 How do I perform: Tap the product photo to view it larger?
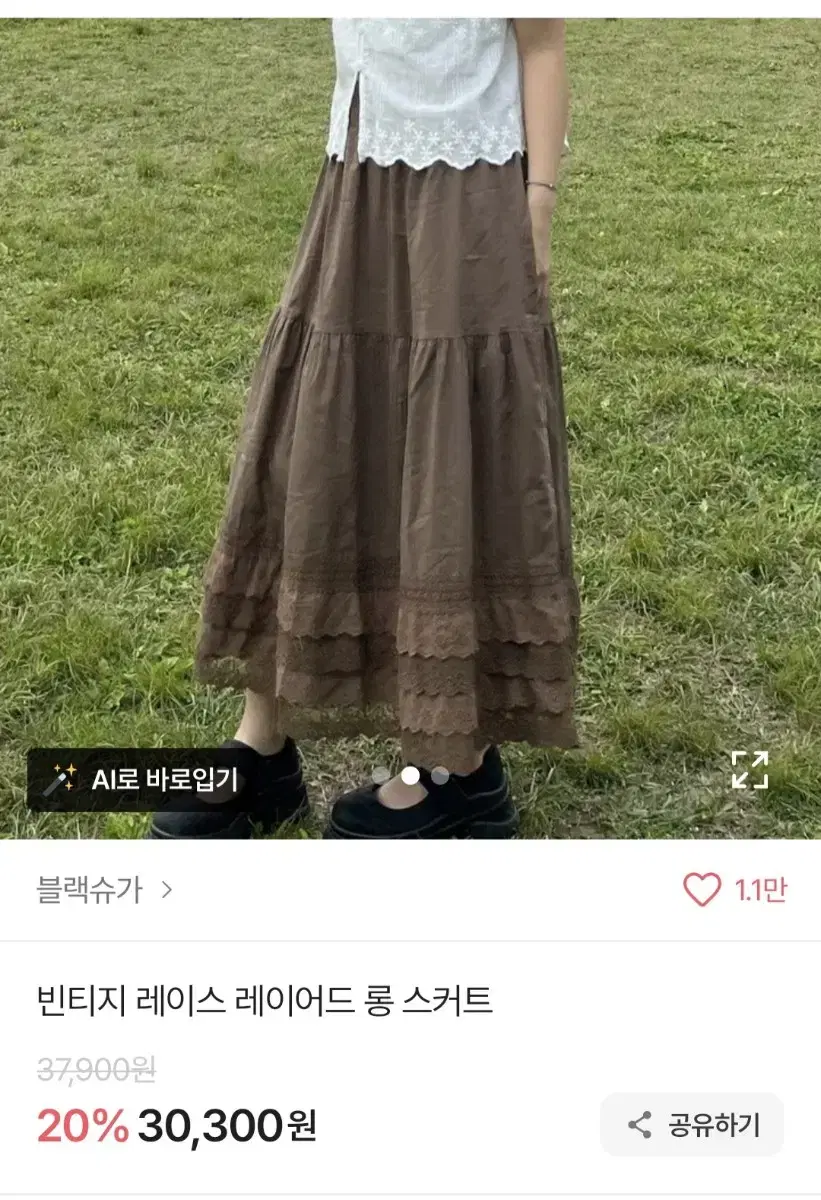(410, 400)
